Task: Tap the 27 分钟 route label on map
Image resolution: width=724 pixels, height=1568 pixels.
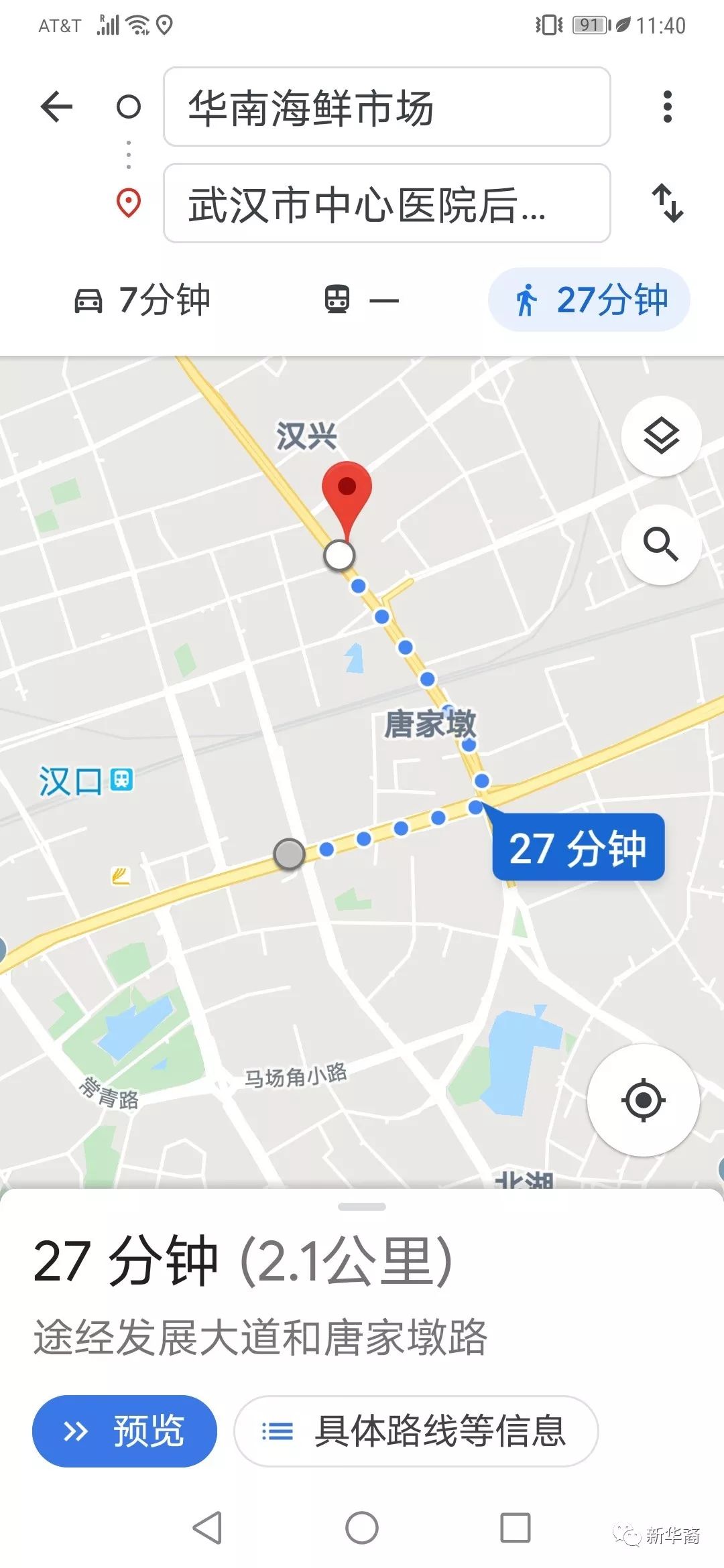Action: [578, 848]
